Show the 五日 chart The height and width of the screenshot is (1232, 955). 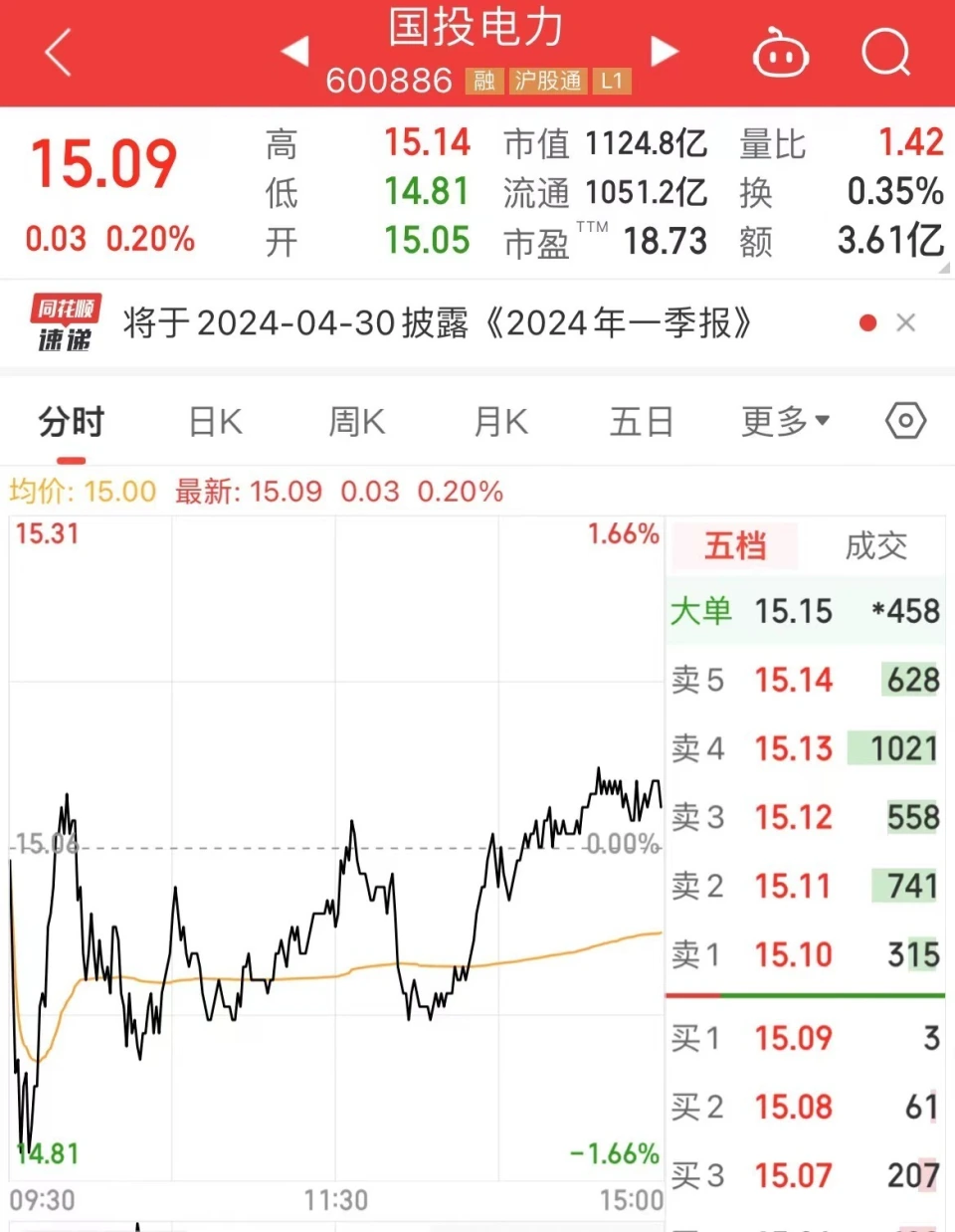[642, 422]
